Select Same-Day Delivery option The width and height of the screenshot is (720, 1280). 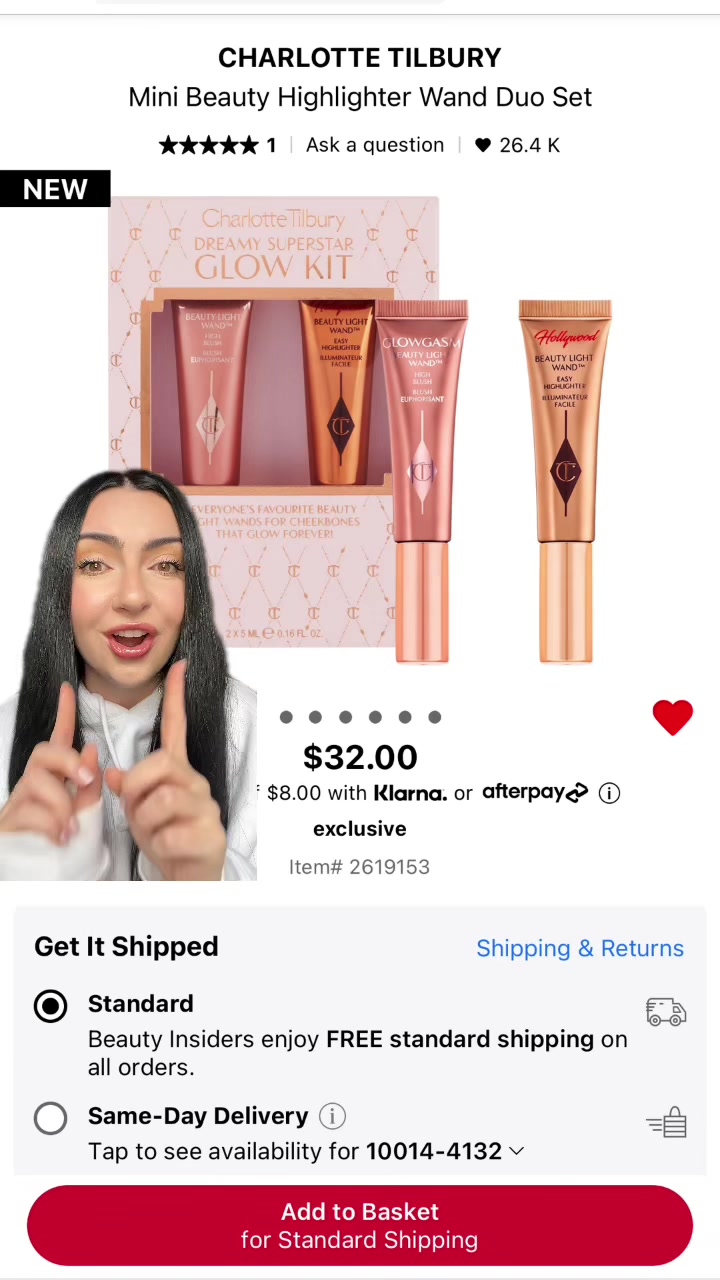tap(51, 1118)
